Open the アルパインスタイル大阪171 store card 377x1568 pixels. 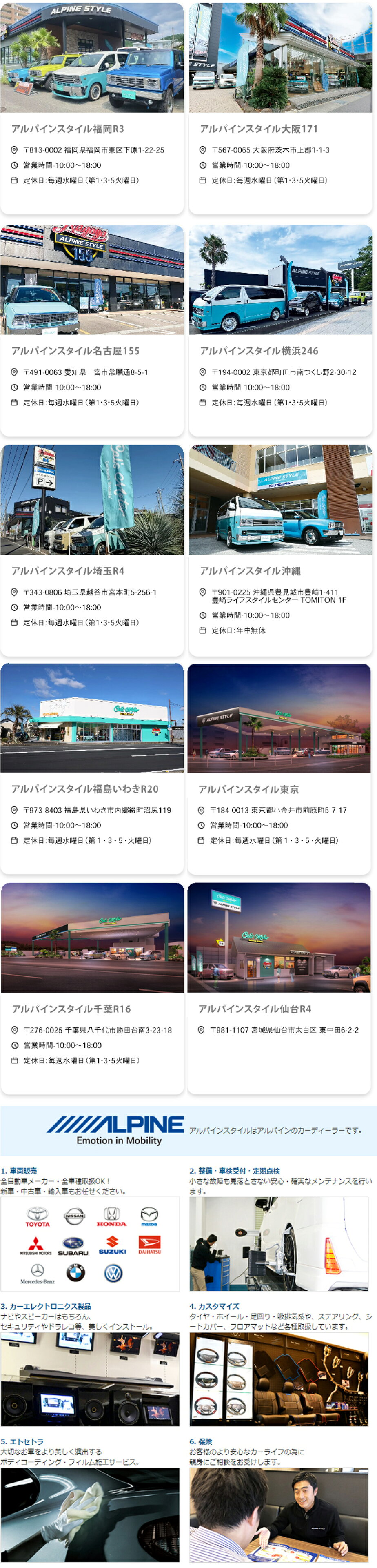[x=280, y=108]
